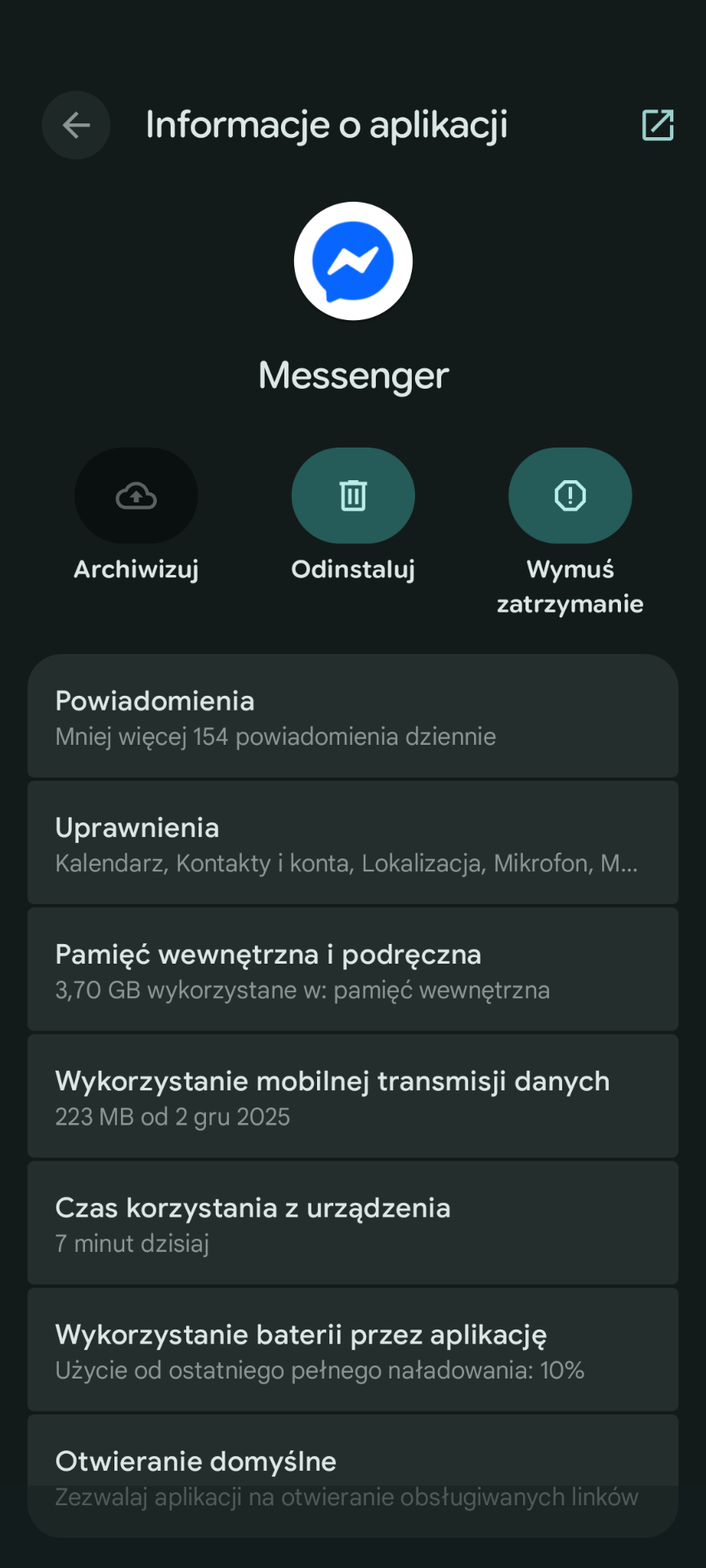This screenshot has height=1568, width=706.
Task: Force stop with Wymuś zatrzymanie
Action: [570, 496]
